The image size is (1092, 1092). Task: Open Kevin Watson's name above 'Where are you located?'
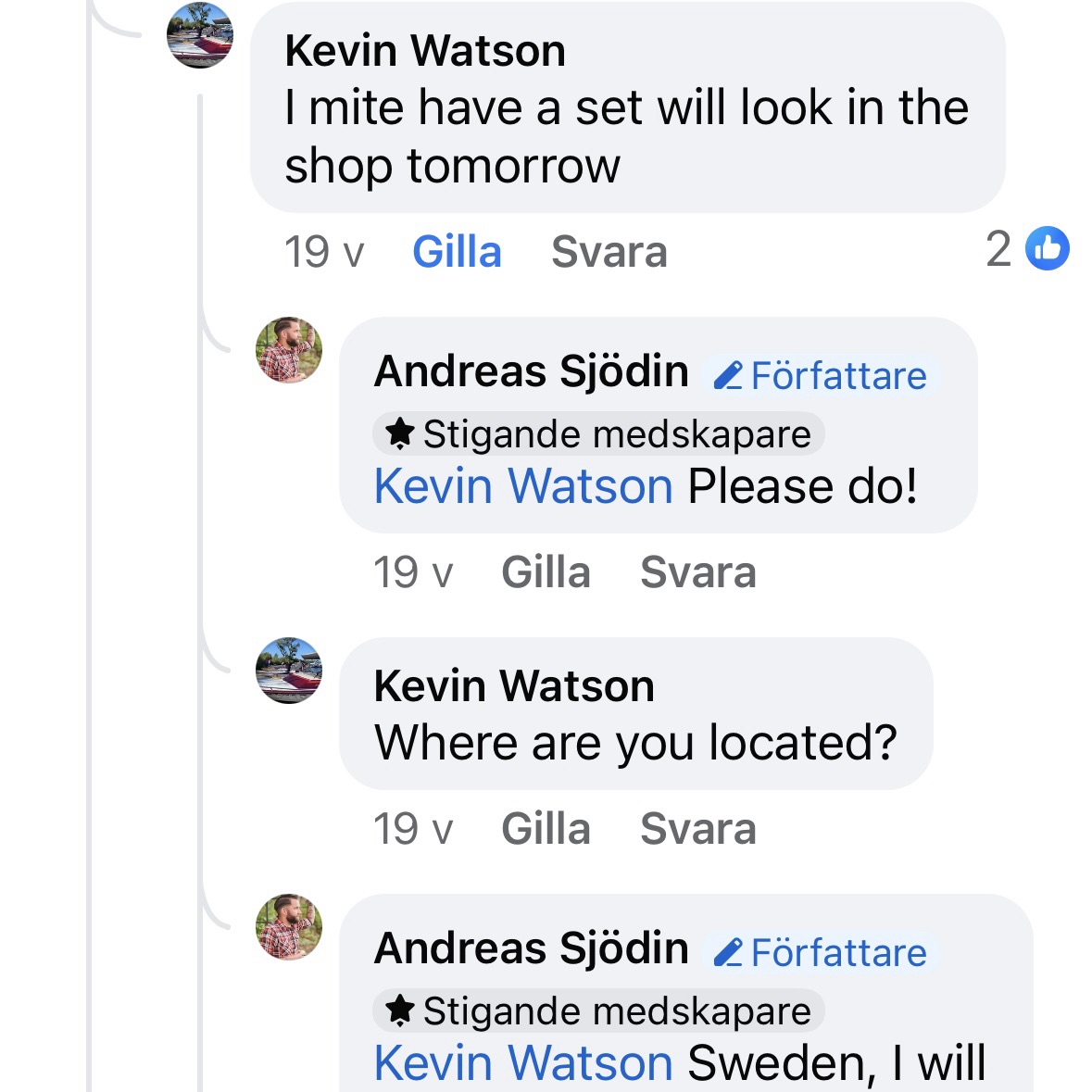click(514, 686)
